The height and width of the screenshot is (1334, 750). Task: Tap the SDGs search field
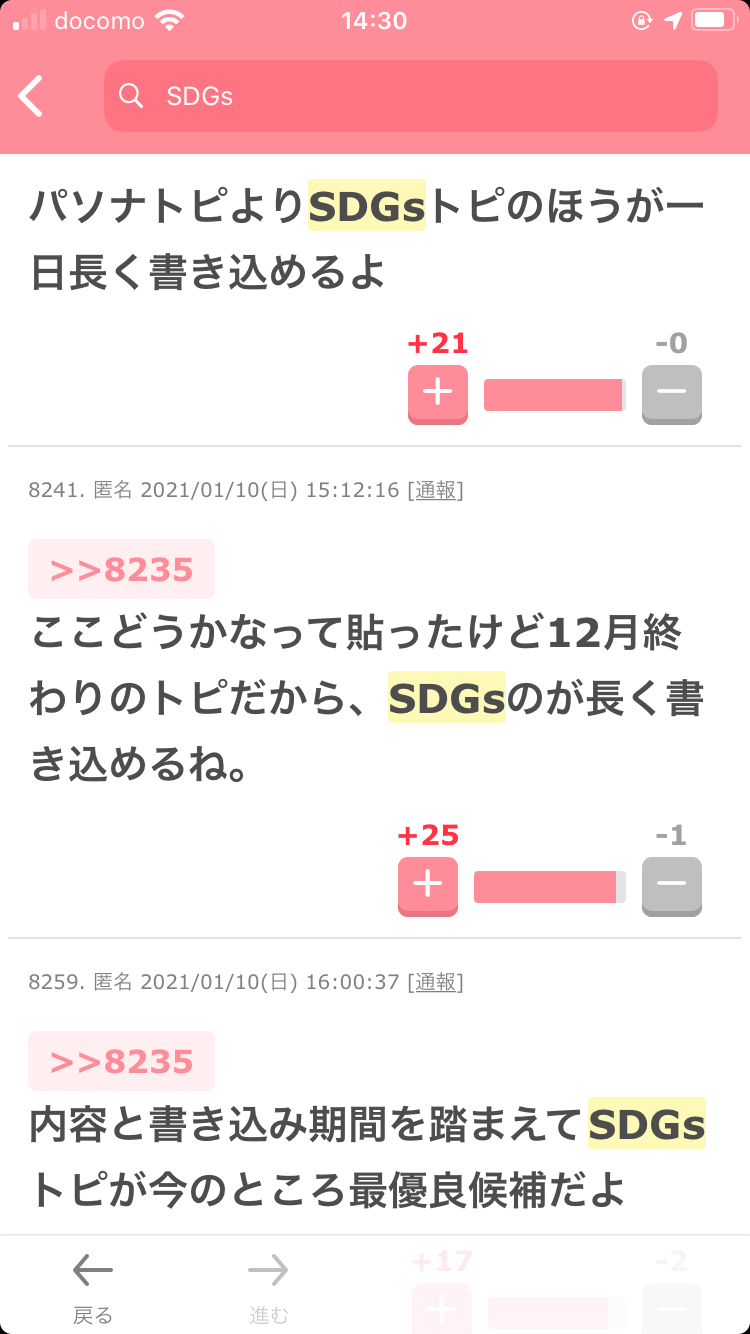click(410, 96)
